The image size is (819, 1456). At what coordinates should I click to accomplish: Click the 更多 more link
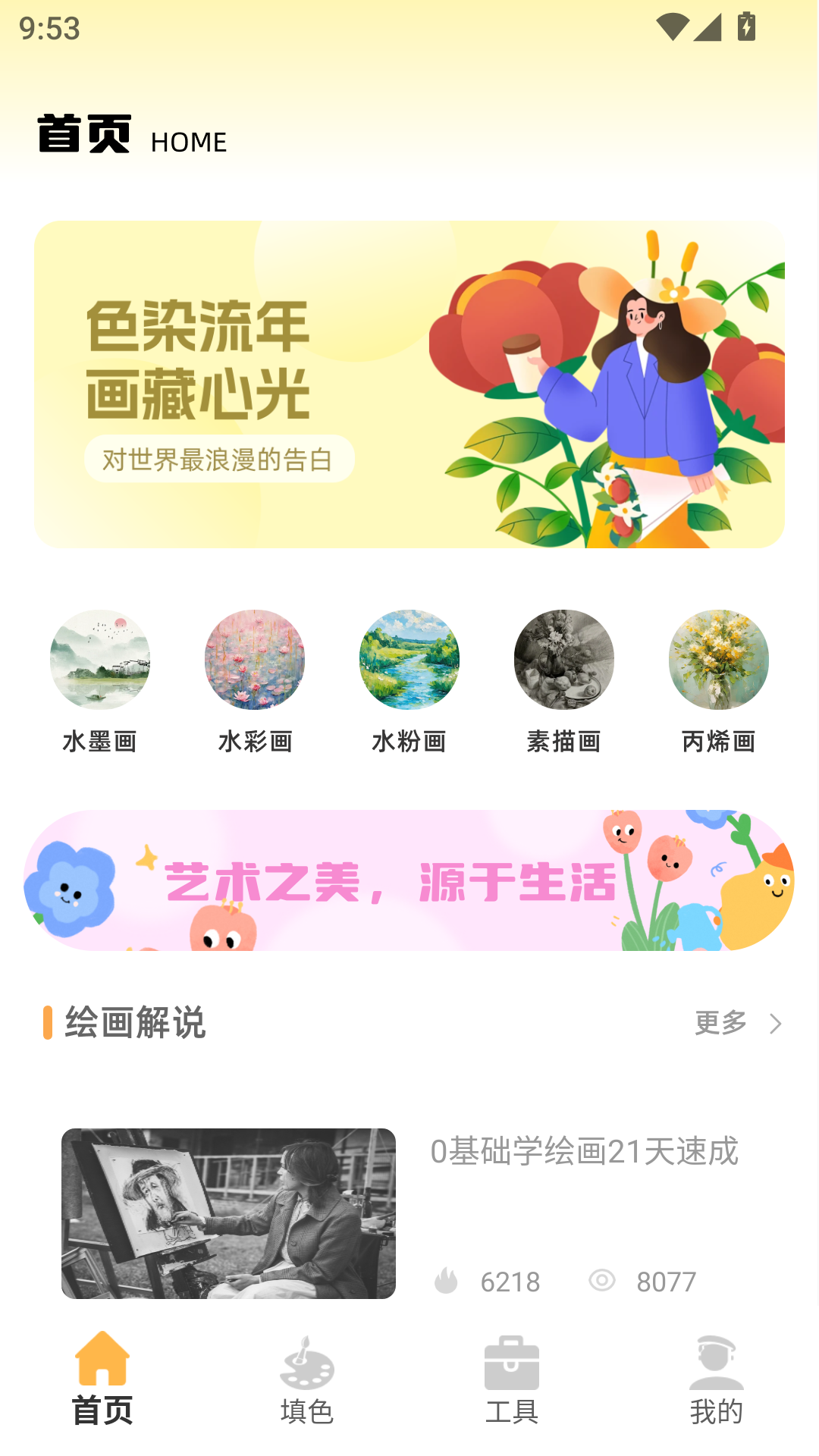(x=719, y=1023)
